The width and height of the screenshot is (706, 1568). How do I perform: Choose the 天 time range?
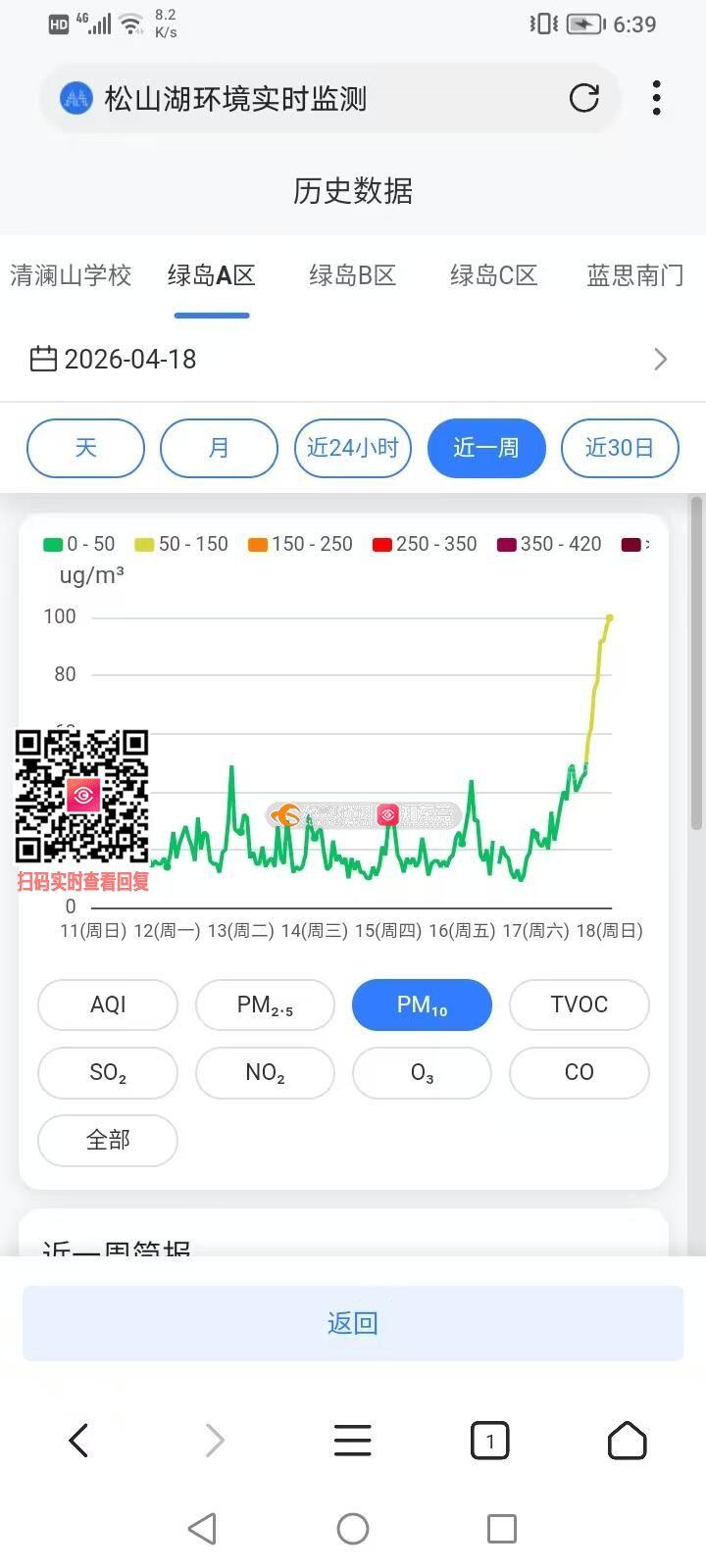(x=85, y=448)
